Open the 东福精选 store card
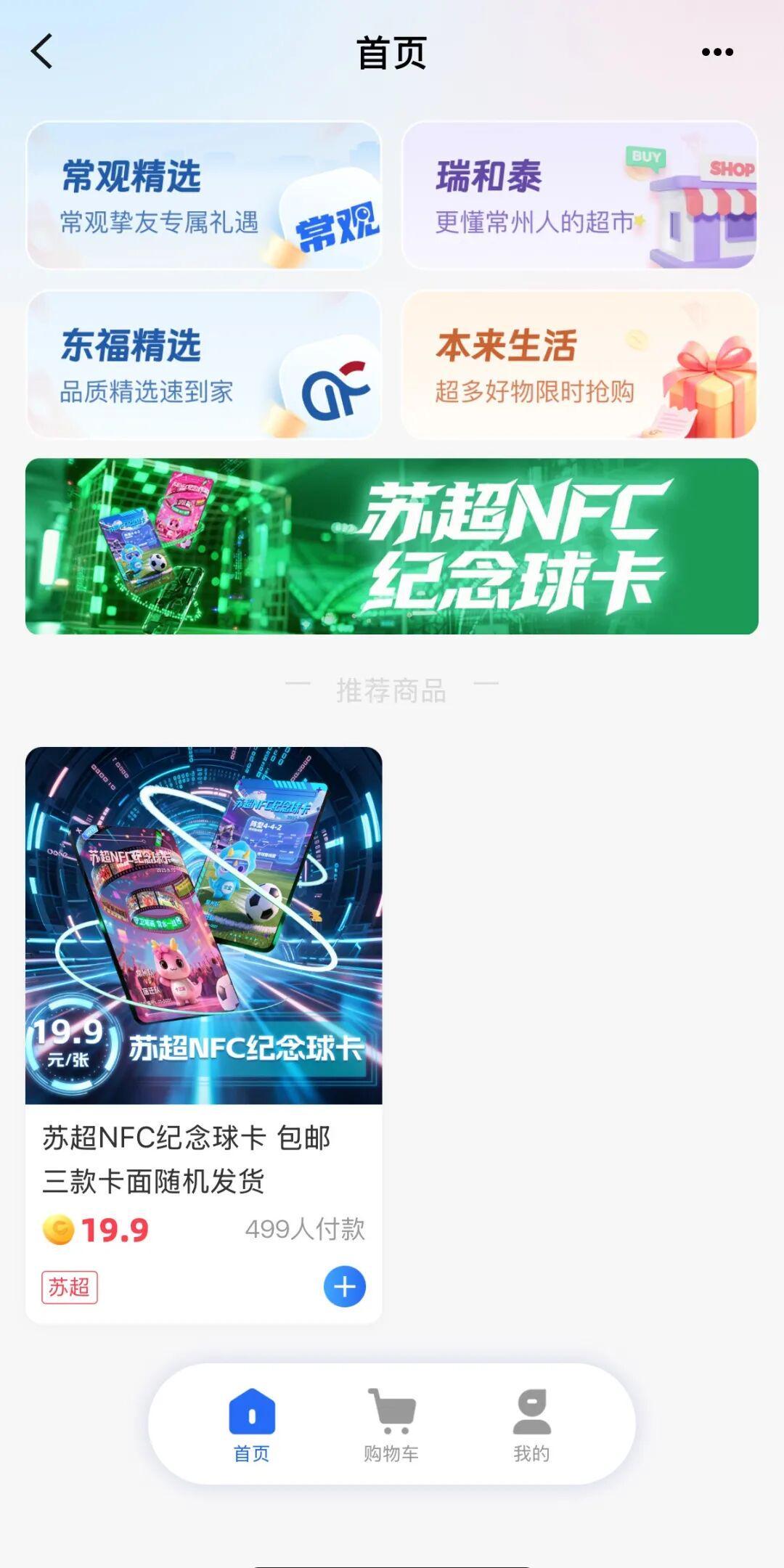Viewport: 784px width, 1568px height. 204,364
